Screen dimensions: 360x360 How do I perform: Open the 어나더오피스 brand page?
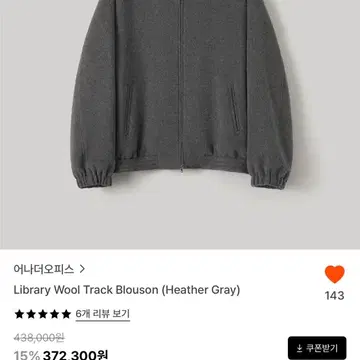point(49,269)
